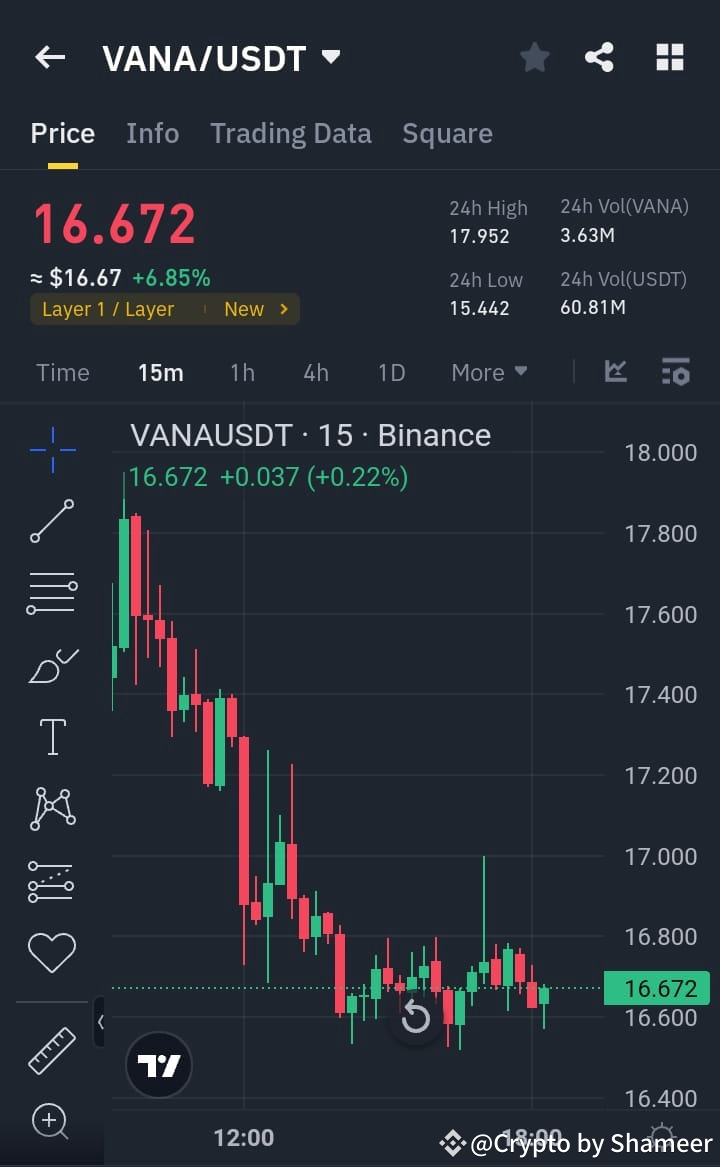Image resolution: width=720 pixels, height=1167 pixels.
Task: Open the share icon
Action: coord(600,57)
